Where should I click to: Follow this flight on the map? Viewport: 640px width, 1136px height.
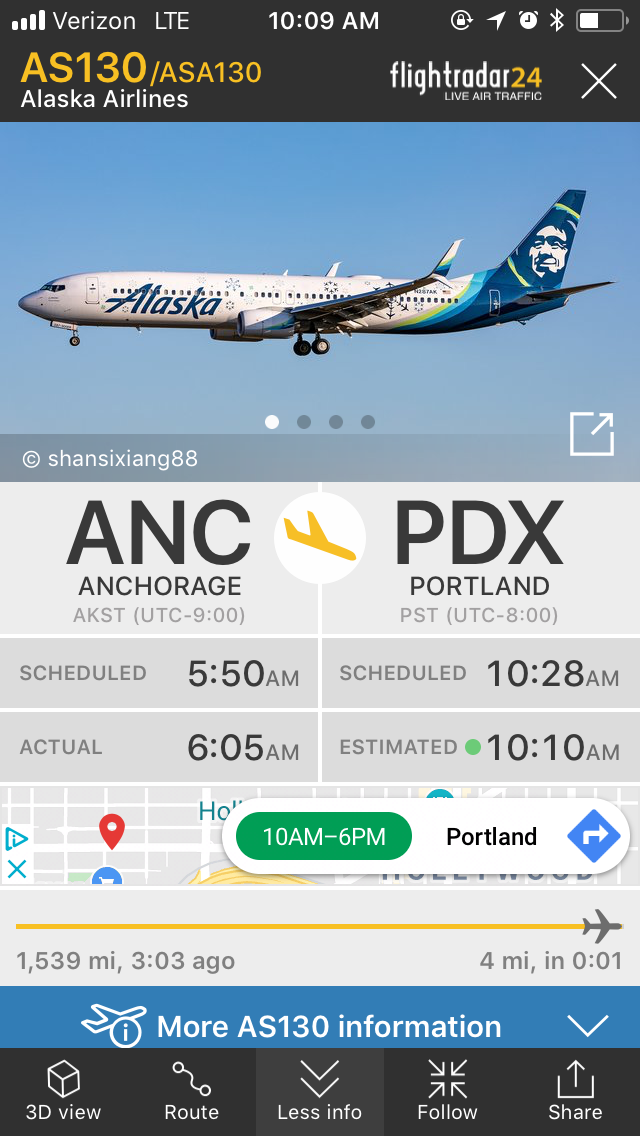pos(447,1092)
